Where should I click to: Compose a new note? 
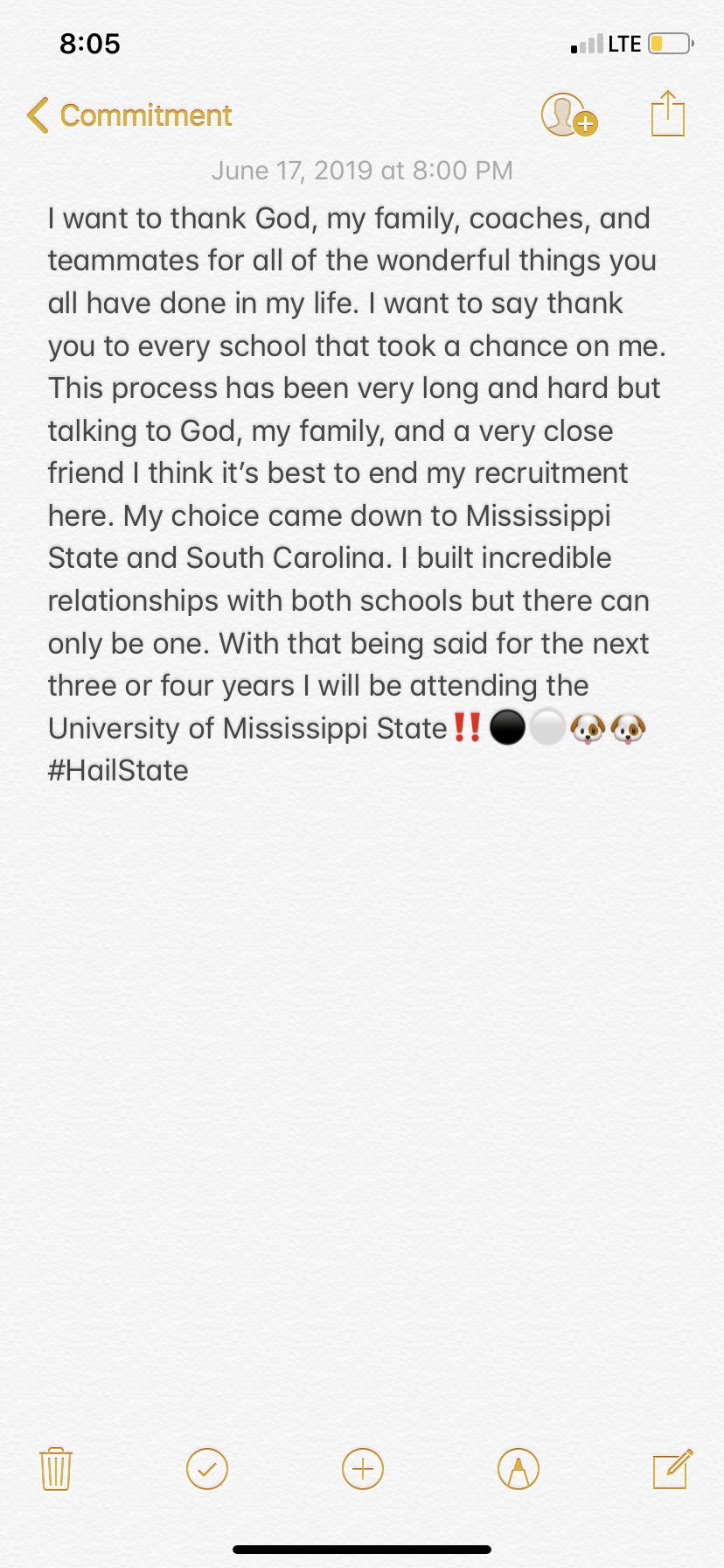673,1468
